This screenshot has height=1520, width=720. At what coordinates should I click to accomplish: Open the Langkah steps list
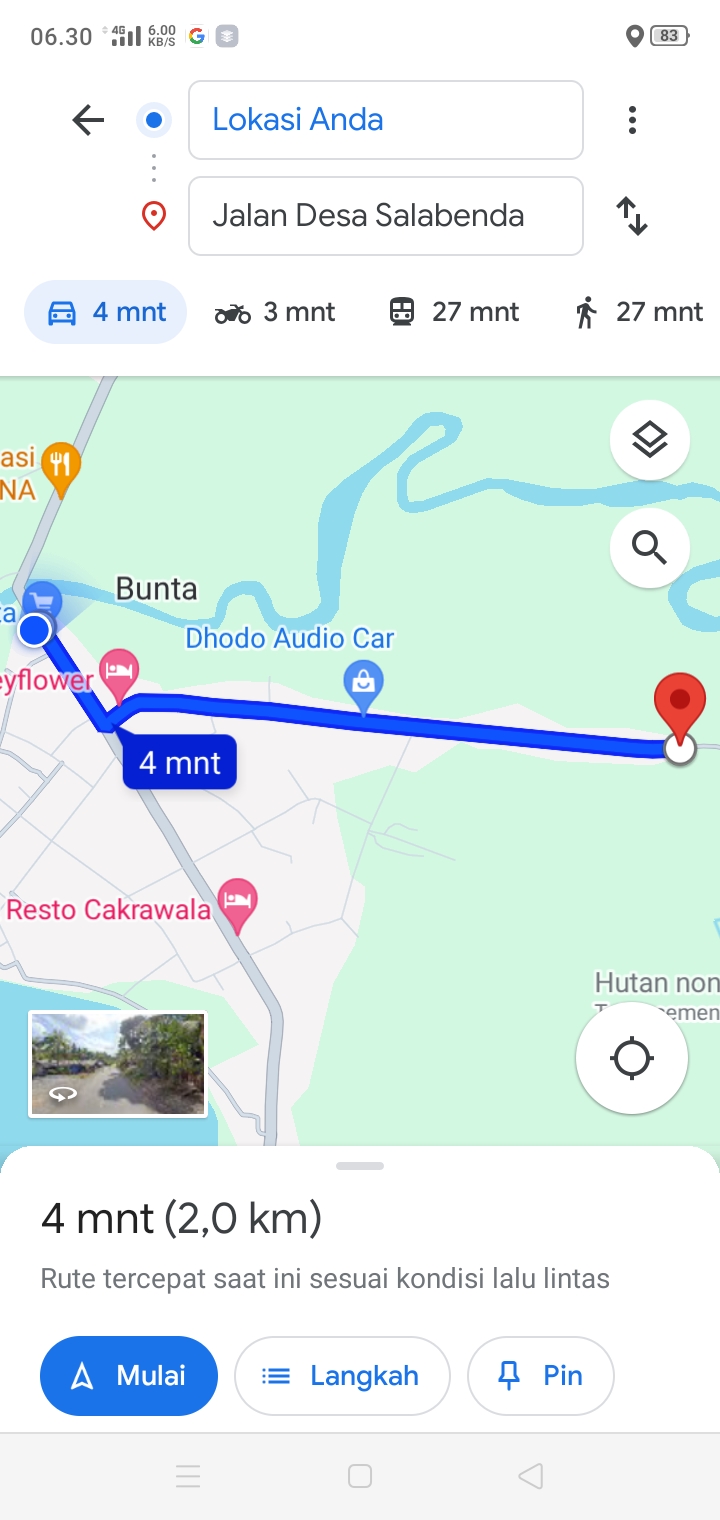coord(342,1376)
